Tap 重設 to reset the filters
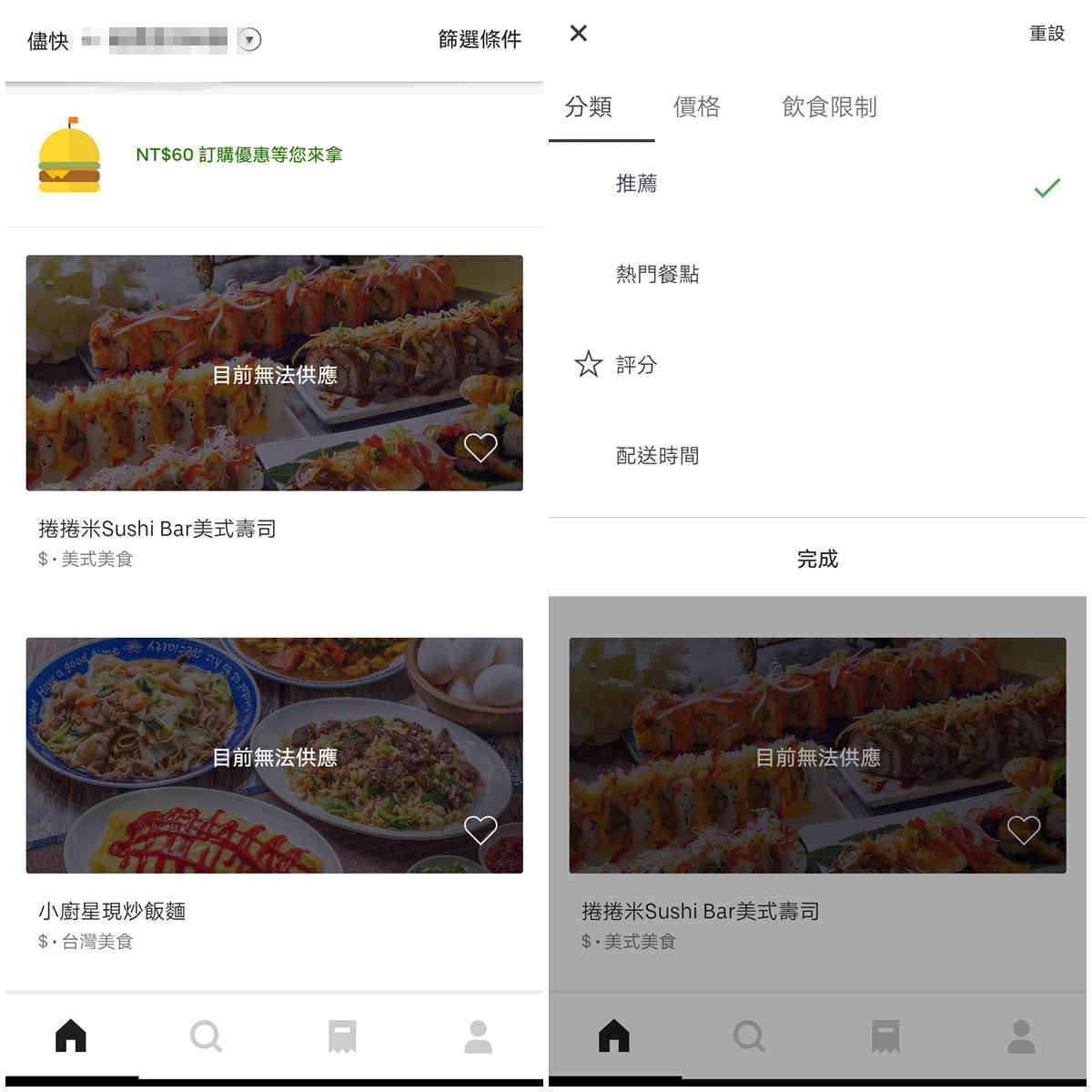1092x1092 pixels. (1046, 34)
